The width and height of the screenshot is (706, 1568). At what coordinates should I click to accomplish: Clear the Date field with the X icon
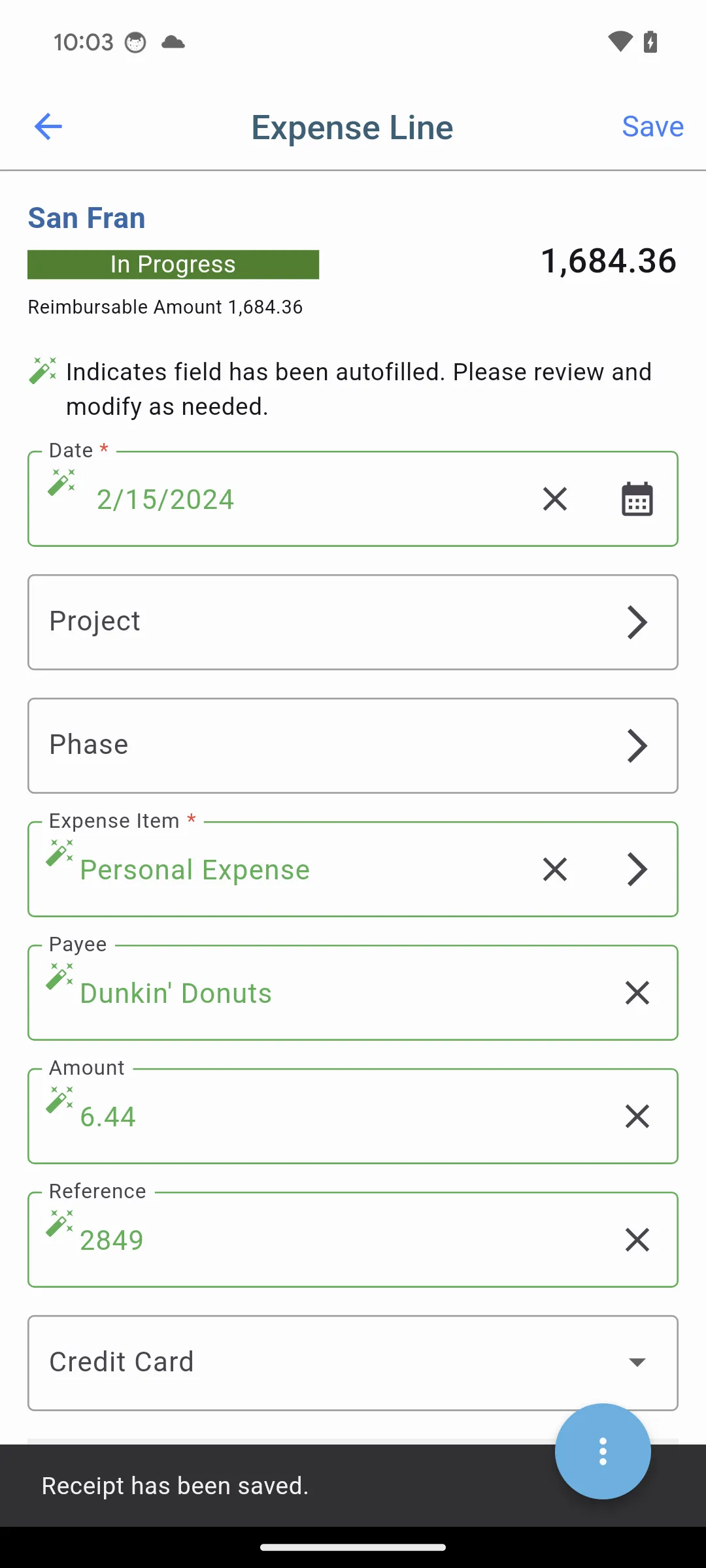[x=554, y=498]
